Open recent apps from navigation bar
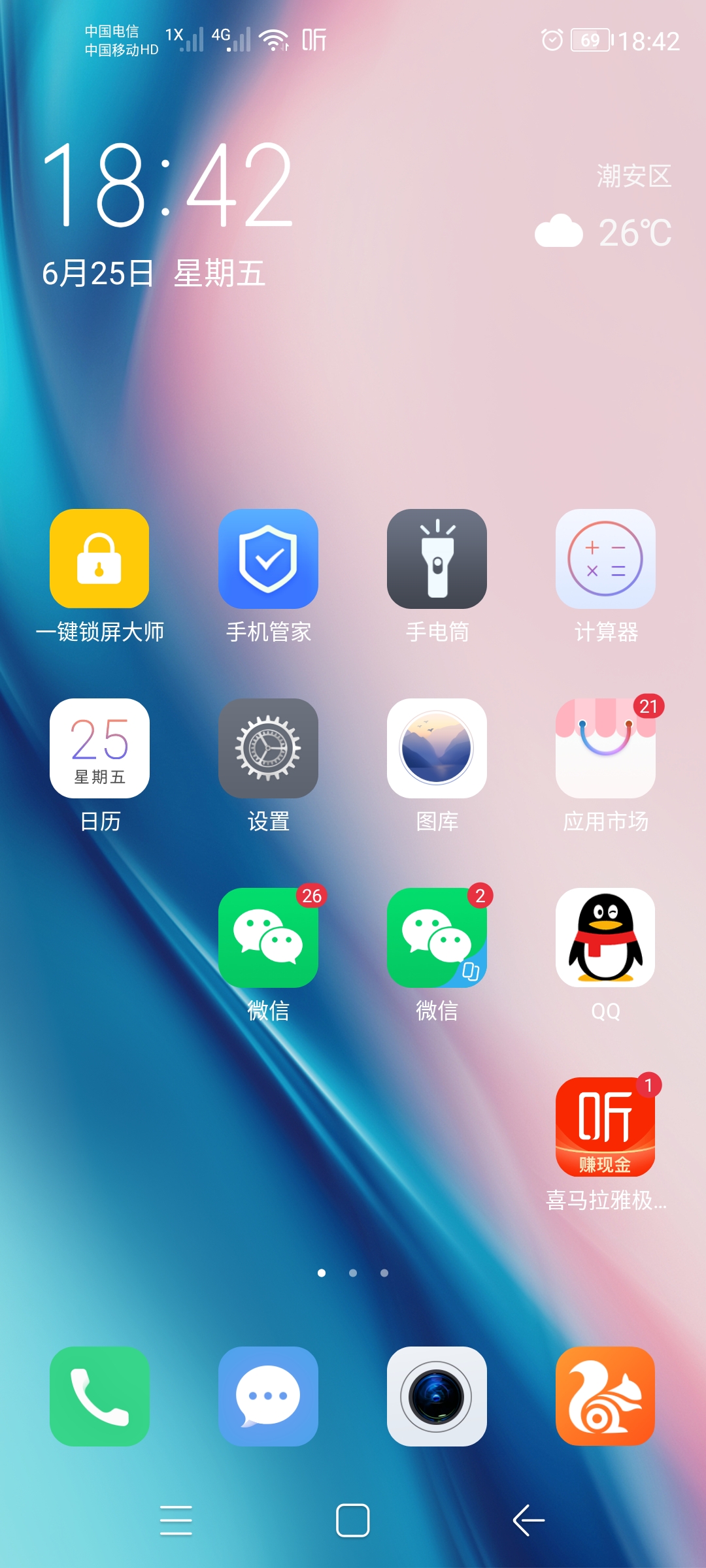Screen dimensions: 706x1568 click(176, 1520)
